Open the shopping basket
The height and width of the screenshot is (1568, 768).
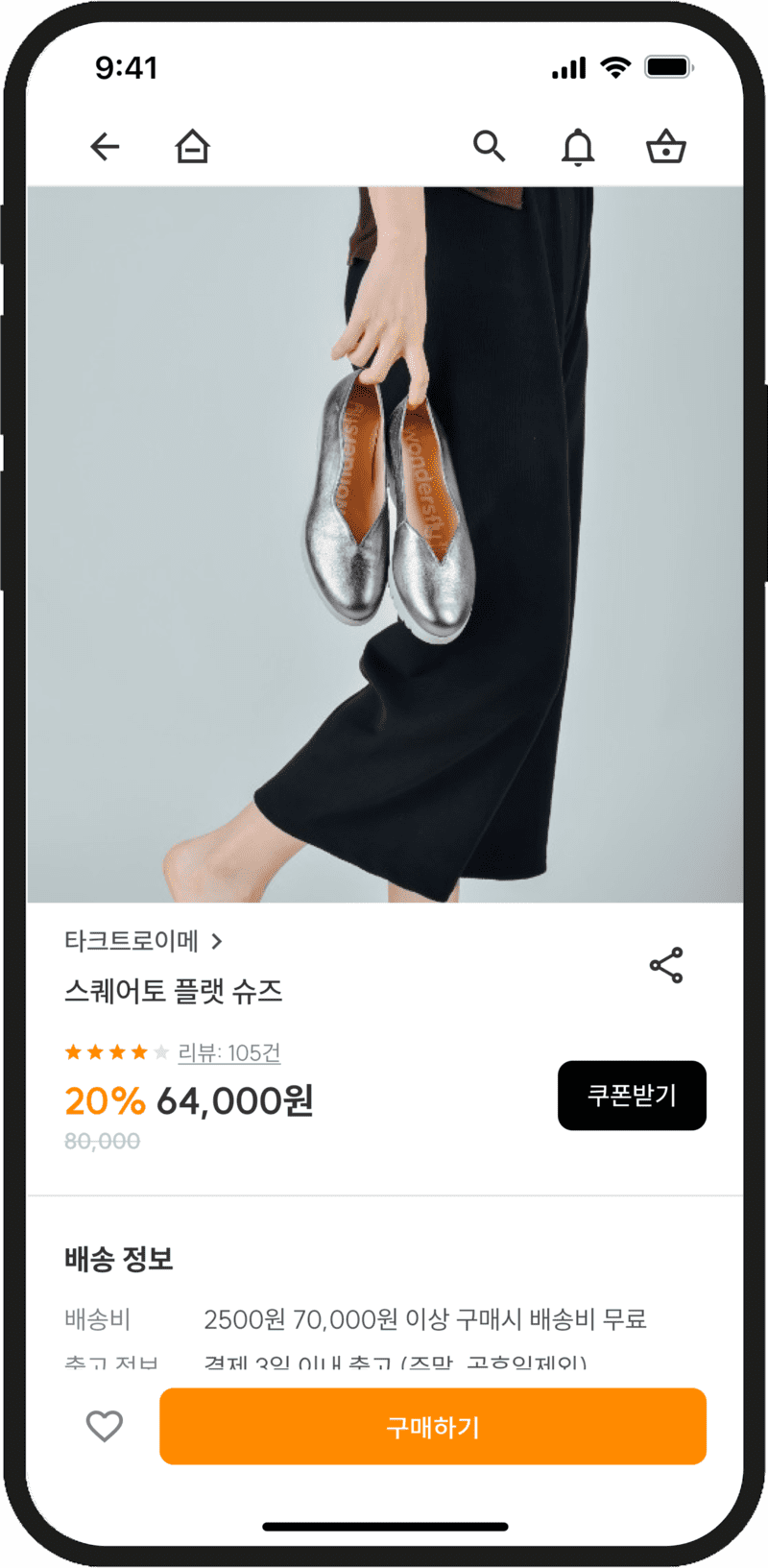pyautogui.click(x=665, y=148)
